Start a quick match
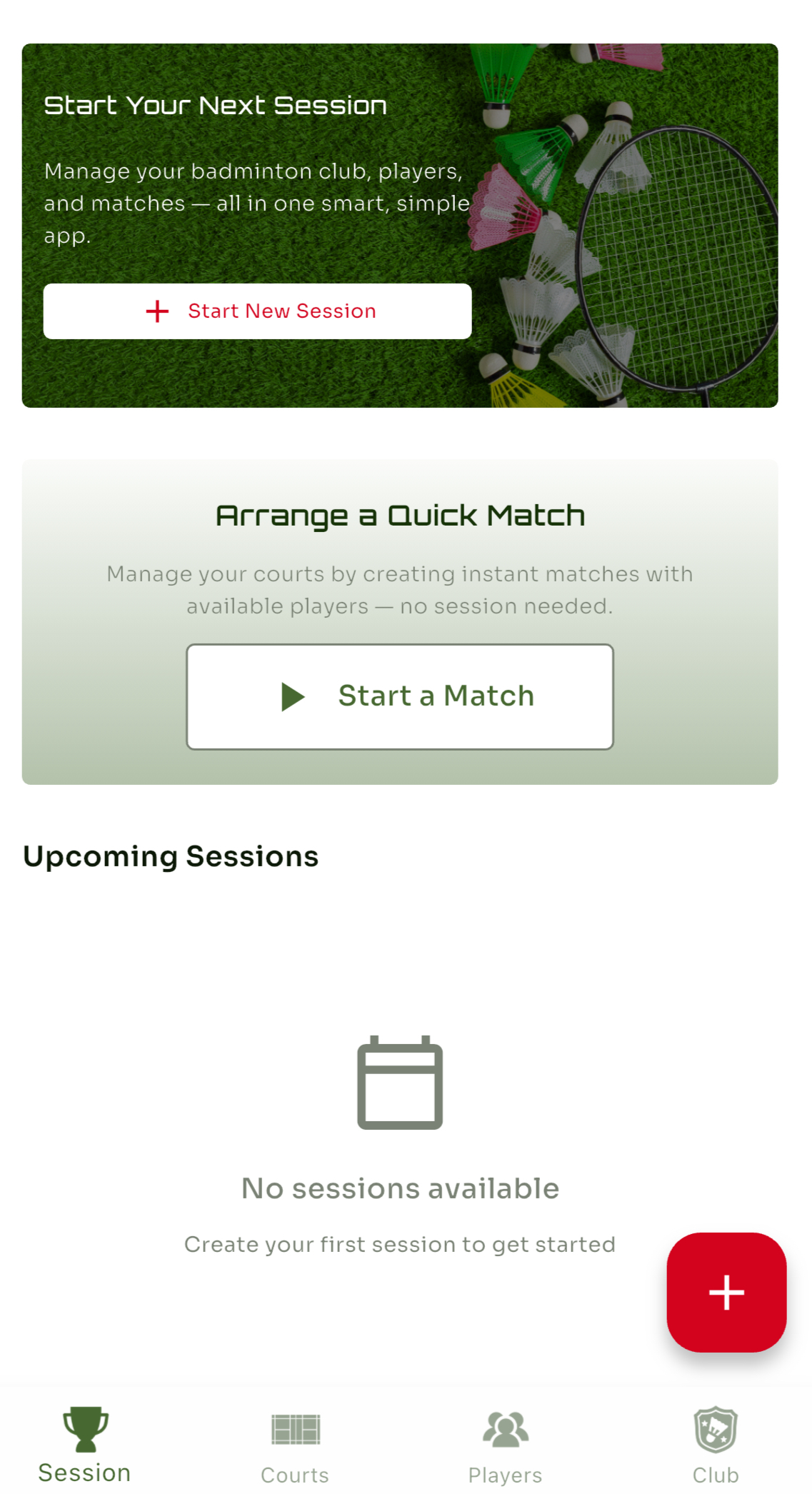This screenshot has width=812, height=1494. (400, 696)
